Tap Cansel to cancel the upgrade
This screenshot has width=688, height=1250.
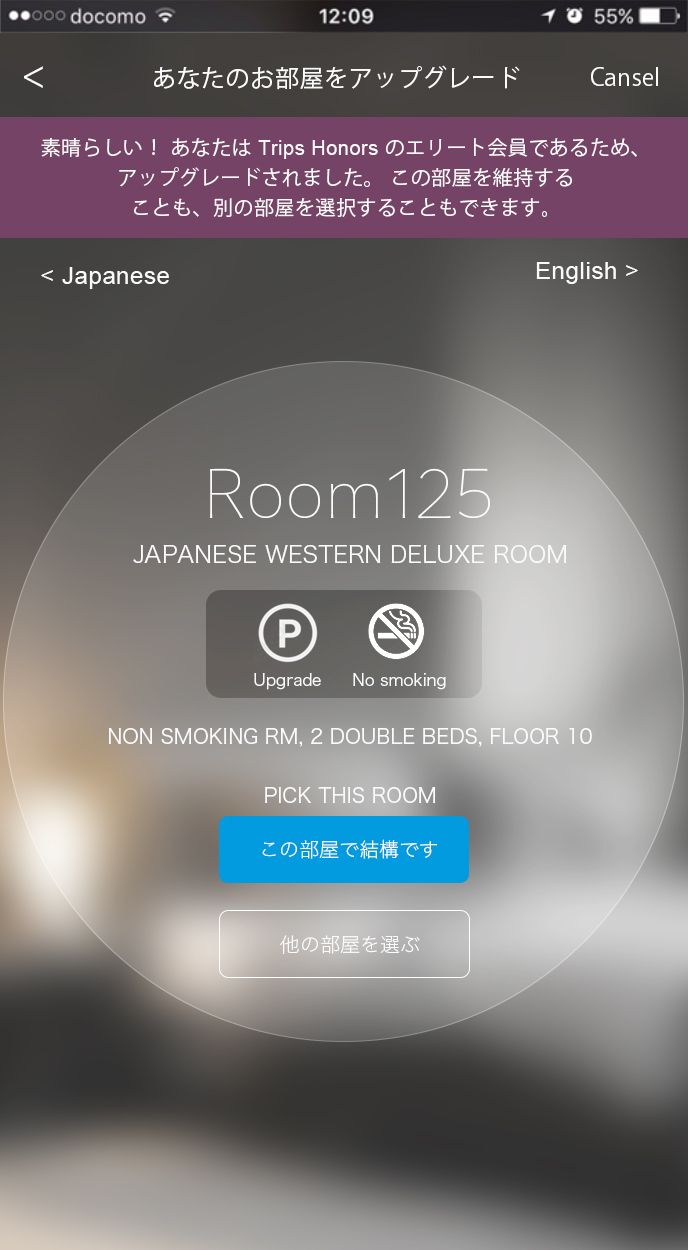point(624,77)
